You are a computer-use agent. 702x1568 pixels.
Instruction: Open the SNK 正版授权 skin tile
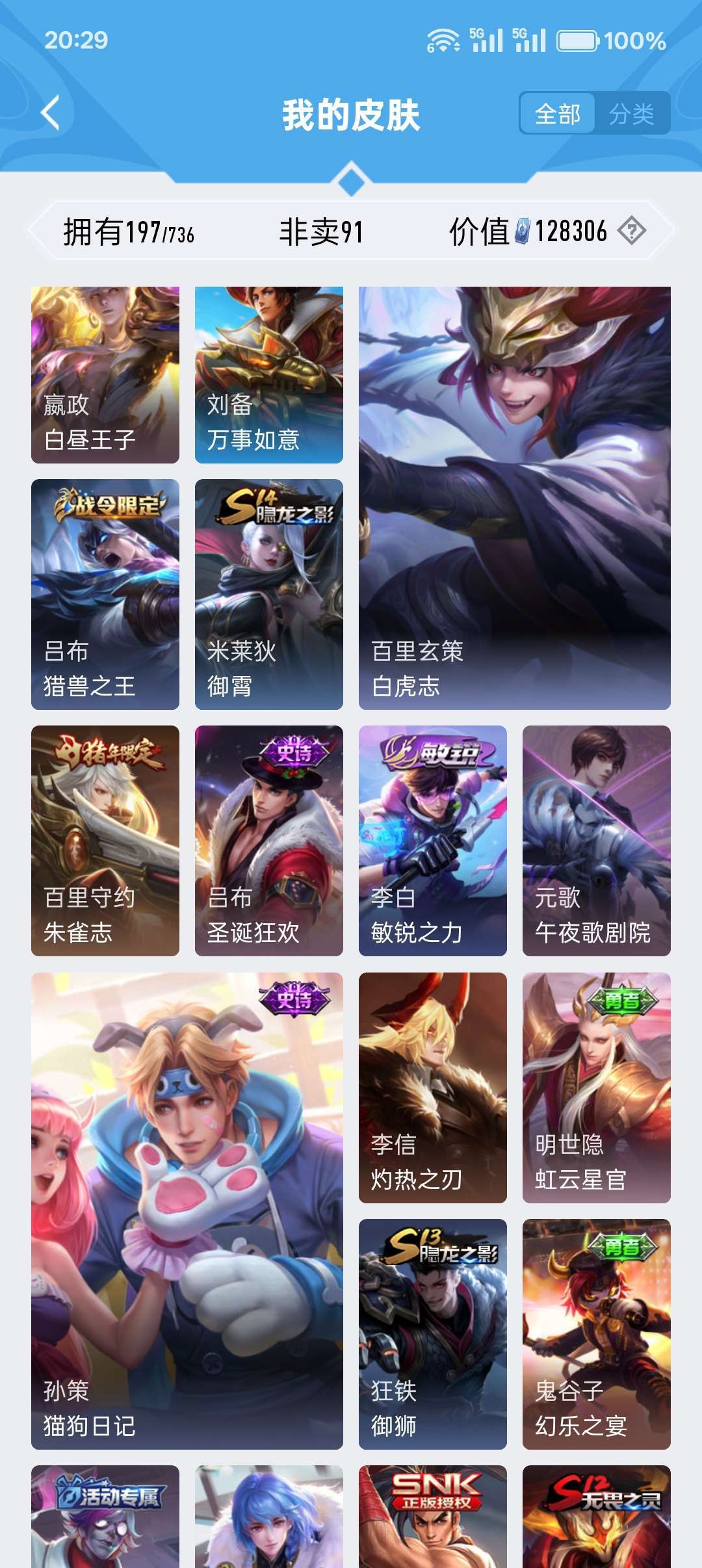433,1517
